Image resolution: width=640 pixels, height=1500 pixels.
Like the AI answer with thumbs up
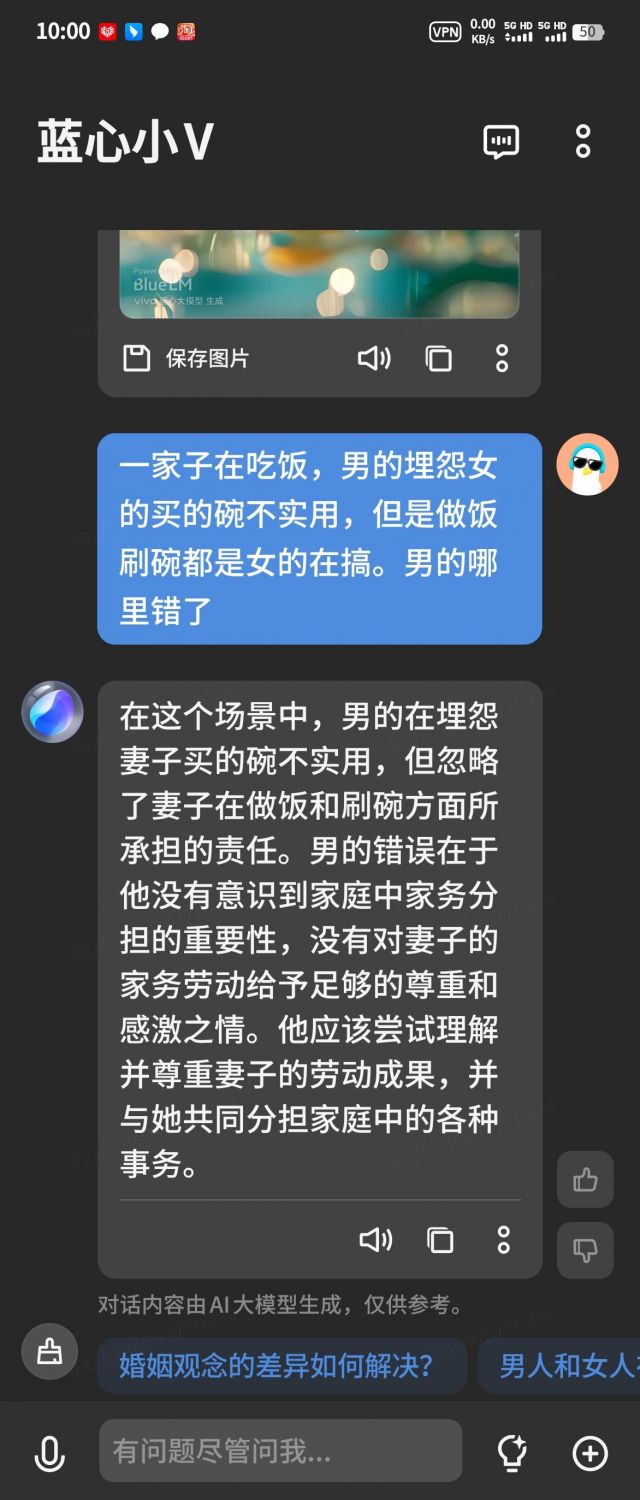[585, 1180]
